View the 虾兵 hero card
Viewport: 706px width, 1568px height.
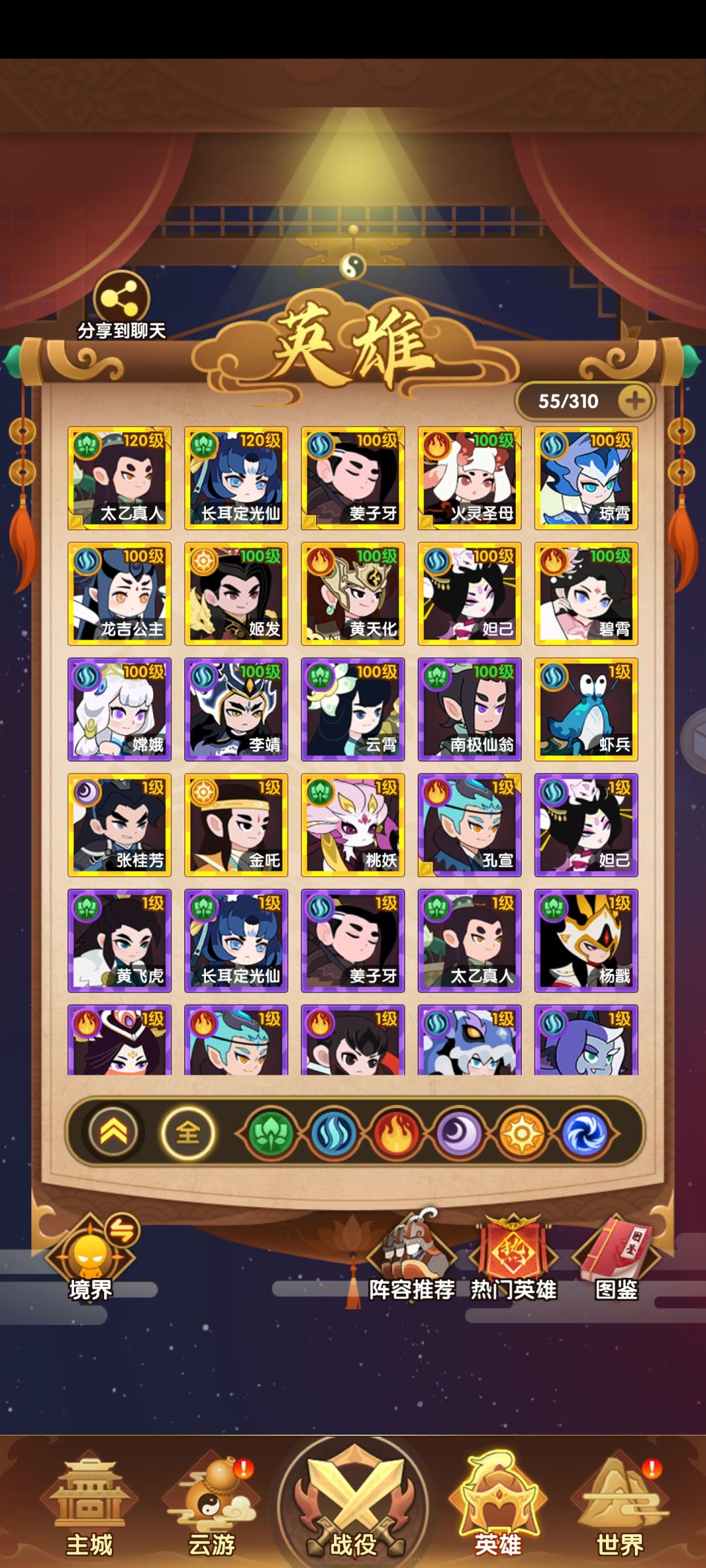[x=586, y=710]
